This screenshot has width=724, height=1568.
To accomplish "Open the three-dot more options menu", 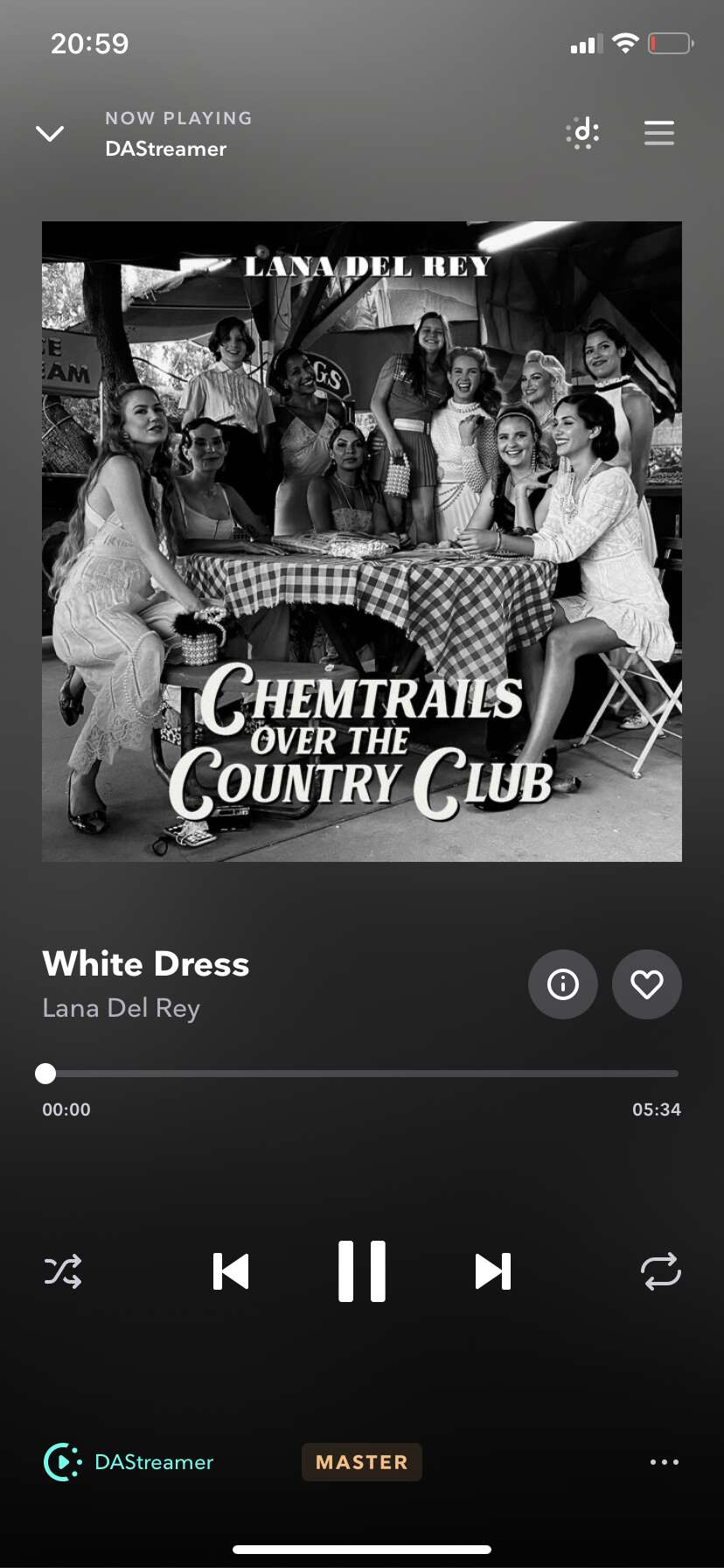I will coord(665,1462).
